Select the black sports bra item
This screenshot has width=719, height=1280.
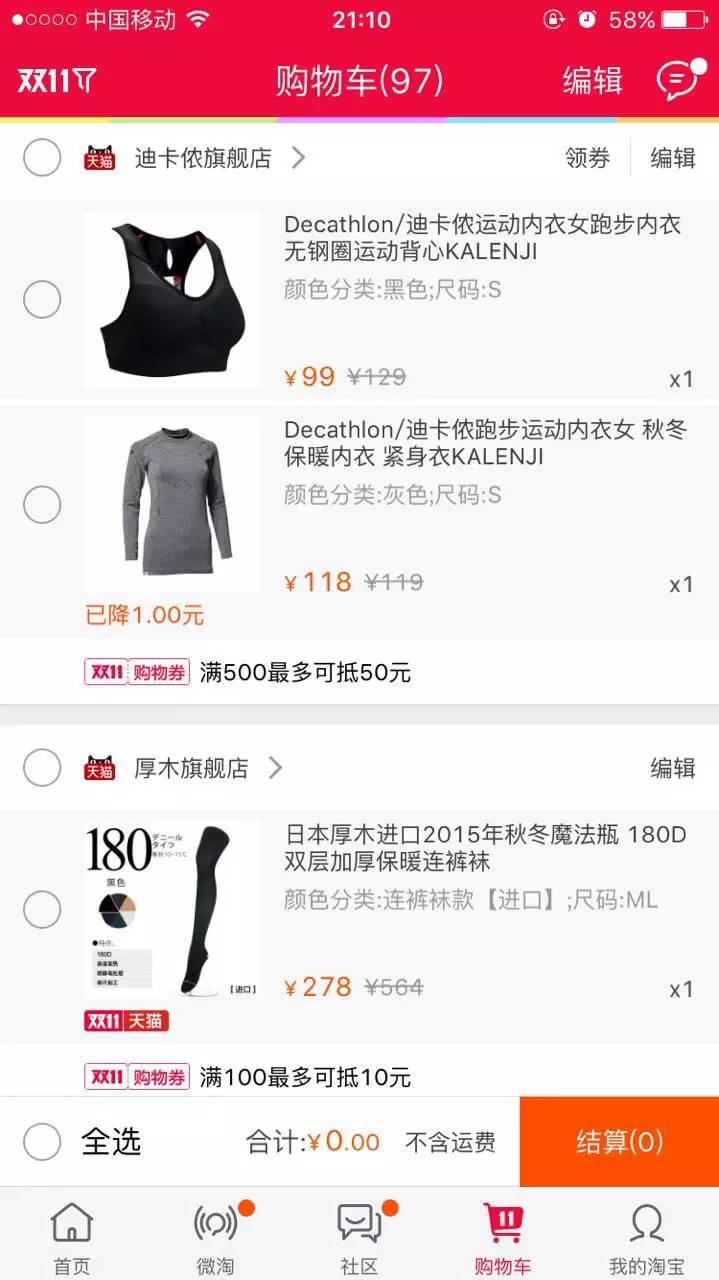[x=42, y=300]
